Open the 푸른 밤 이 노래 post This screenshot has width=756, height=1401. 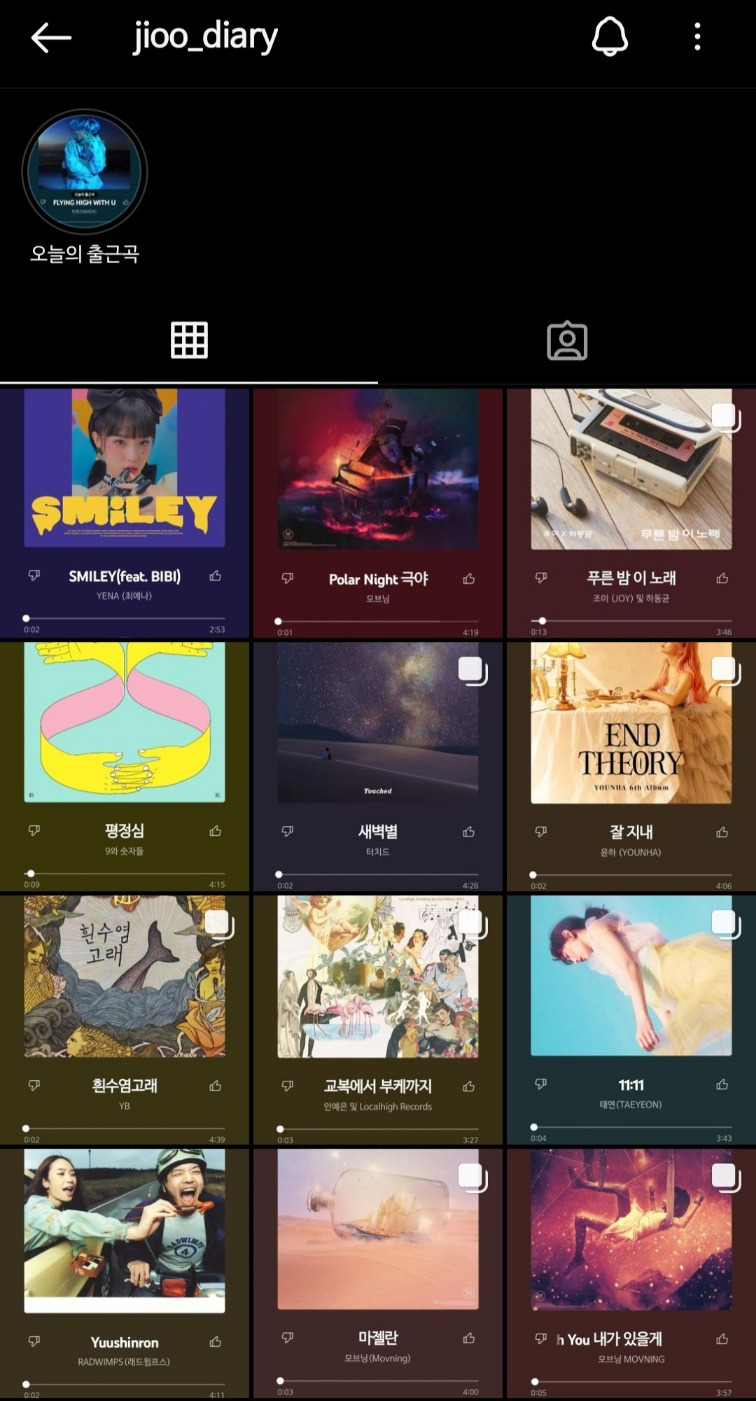pos(631,513)
